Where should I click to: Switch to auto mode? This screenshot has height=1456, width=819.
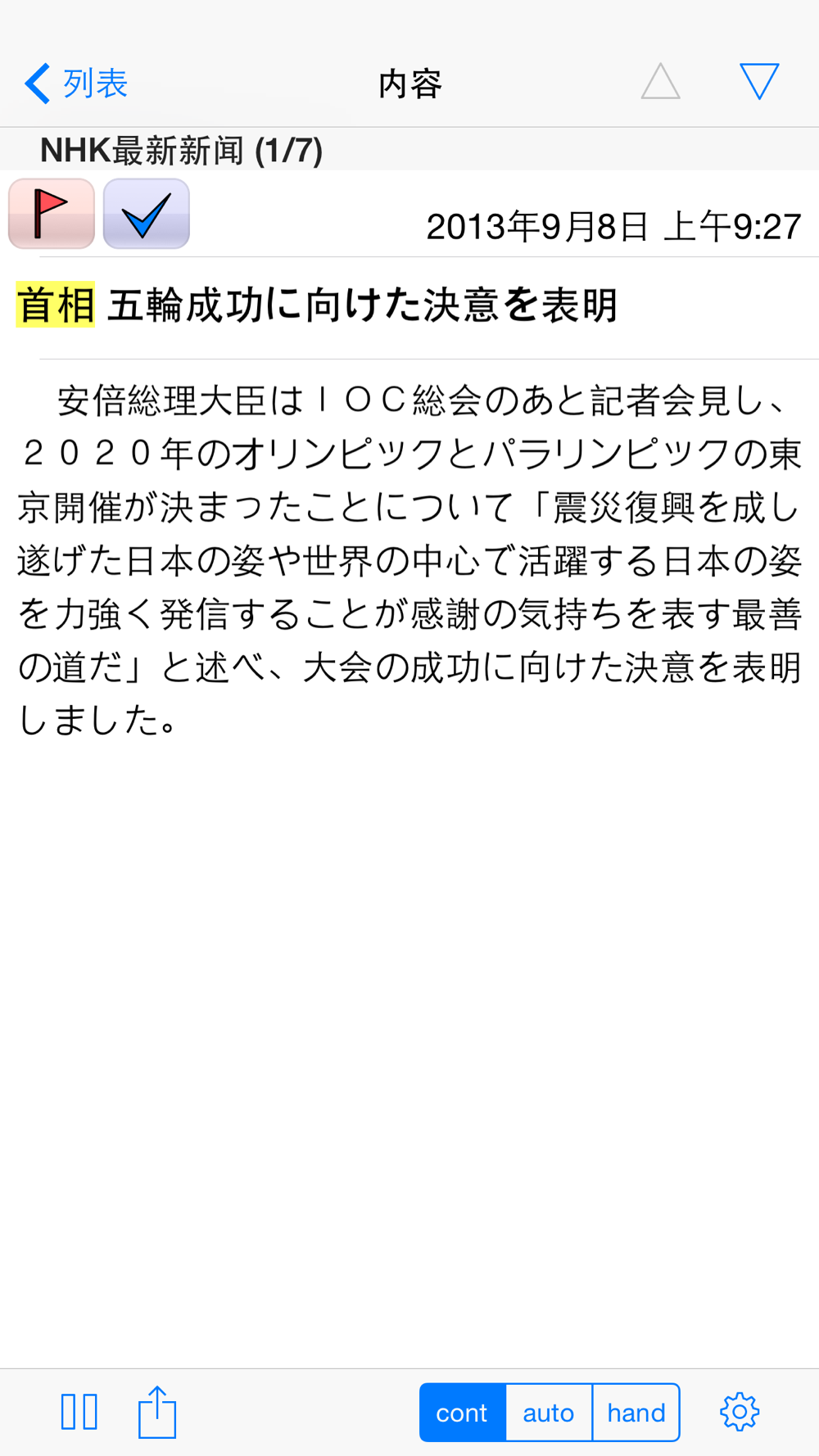[x=549, y=1413]
